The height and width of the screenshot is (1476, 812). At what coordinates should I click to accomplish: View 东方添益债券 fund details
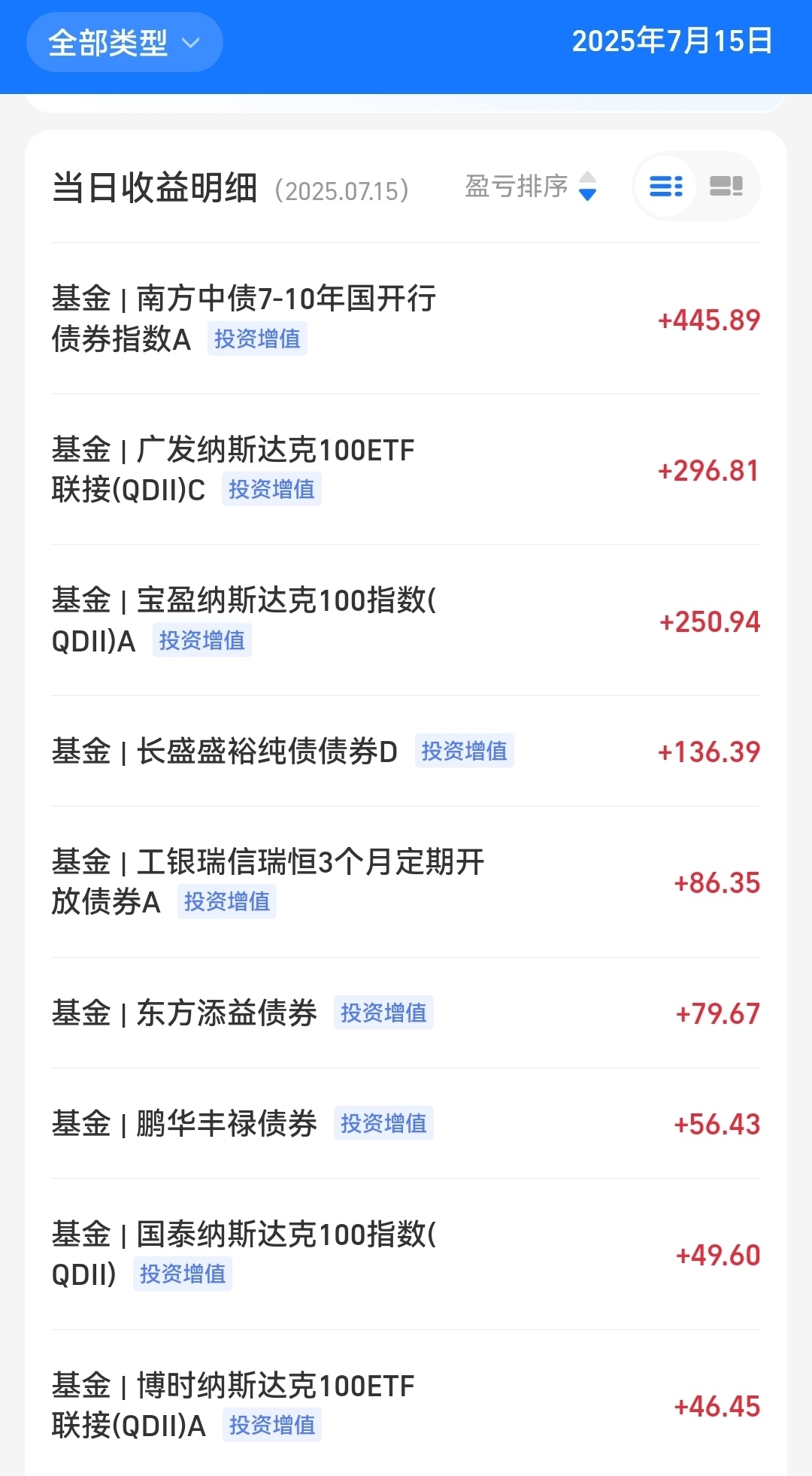coord(406,1013)
